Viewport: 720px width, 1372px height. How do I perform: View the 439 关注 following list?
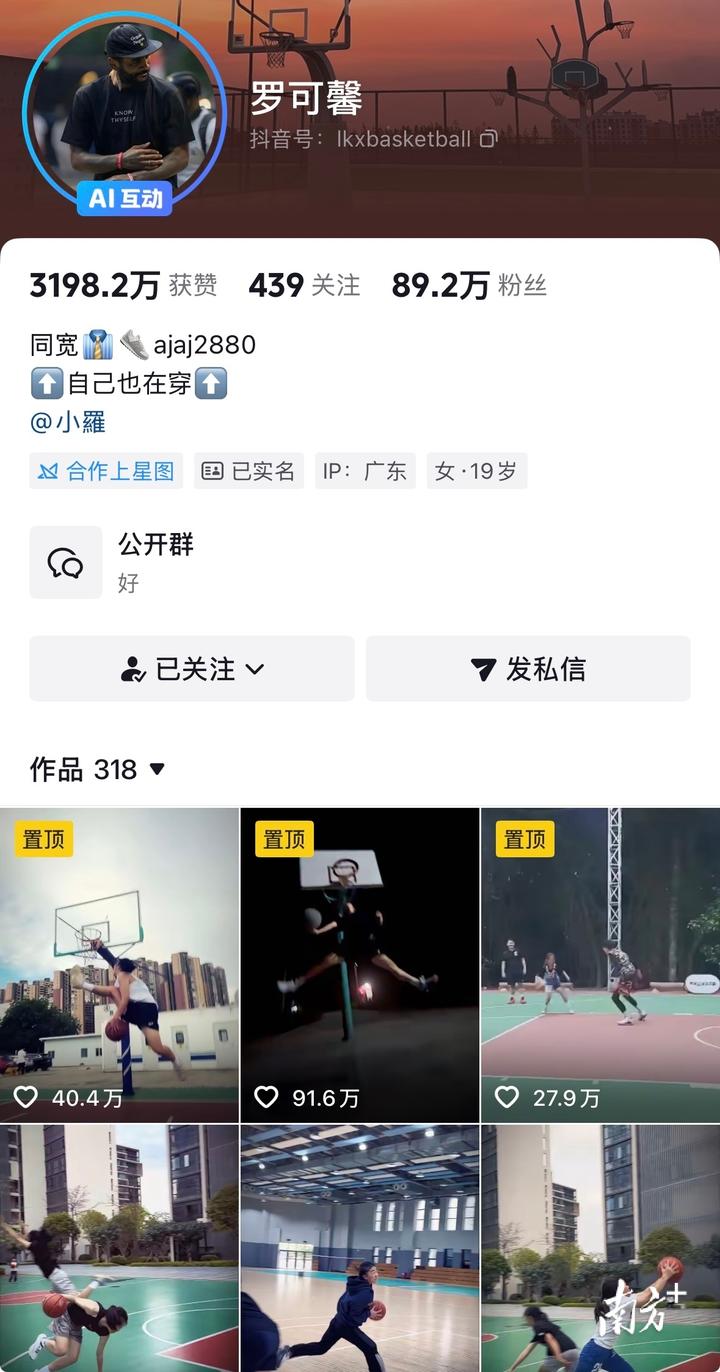coord(304,286)
